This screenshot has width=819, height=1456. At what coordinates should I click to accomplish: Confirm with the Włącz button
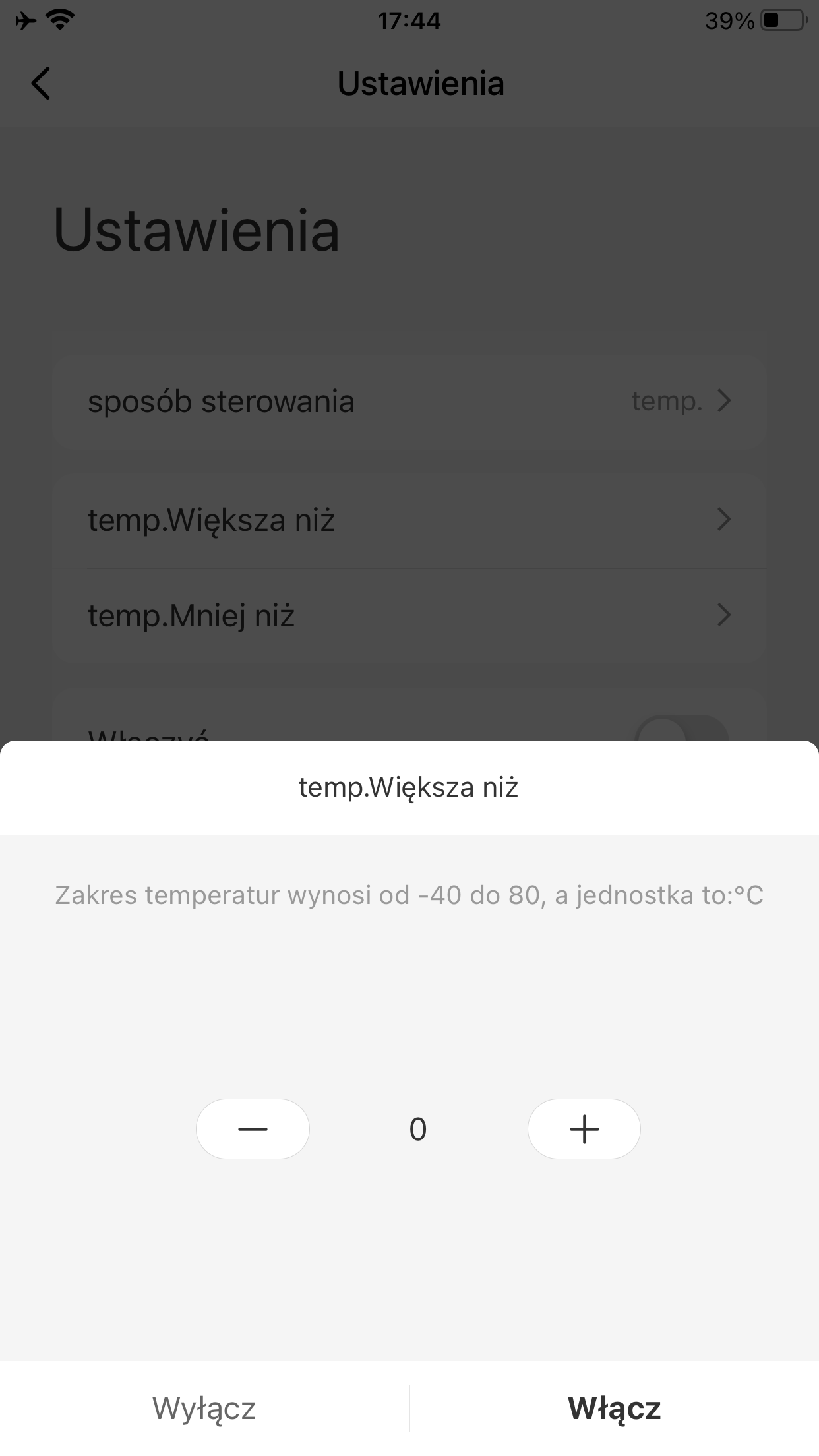615,1409
